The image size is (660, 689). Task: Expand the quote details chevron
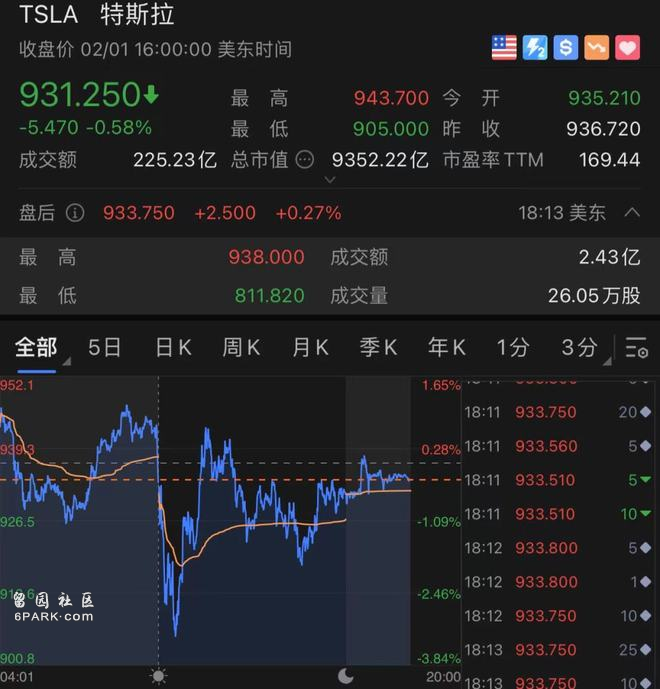[330, 180]
